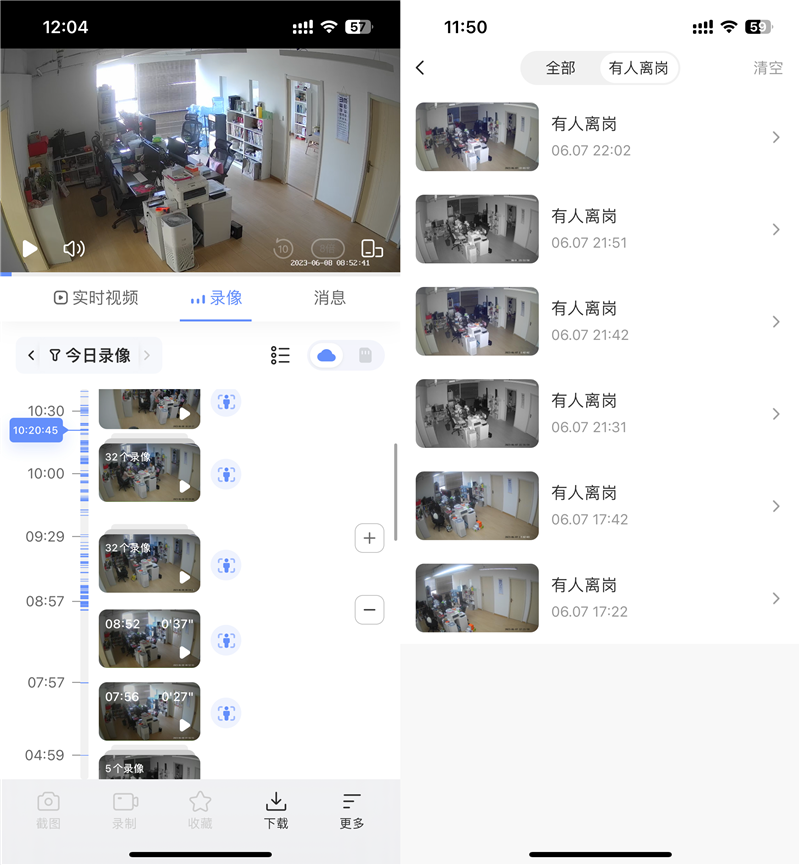The height and width of the screenshot is (865, 800).
Task: Play the 08:52 recording thumbnail
Action: (149, 639)
